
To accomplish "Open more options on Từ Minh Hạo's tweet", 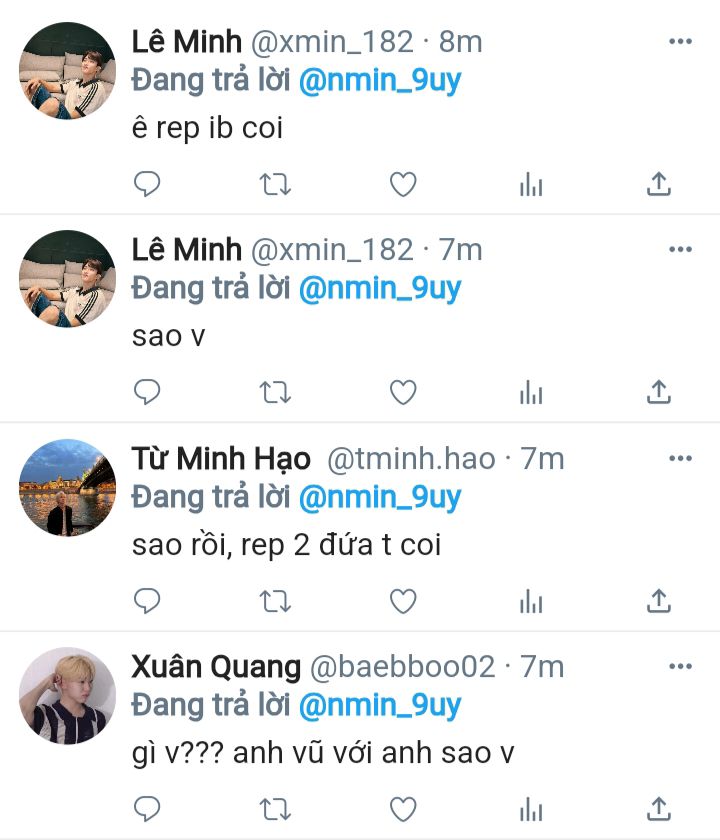I will pos(680,458).
